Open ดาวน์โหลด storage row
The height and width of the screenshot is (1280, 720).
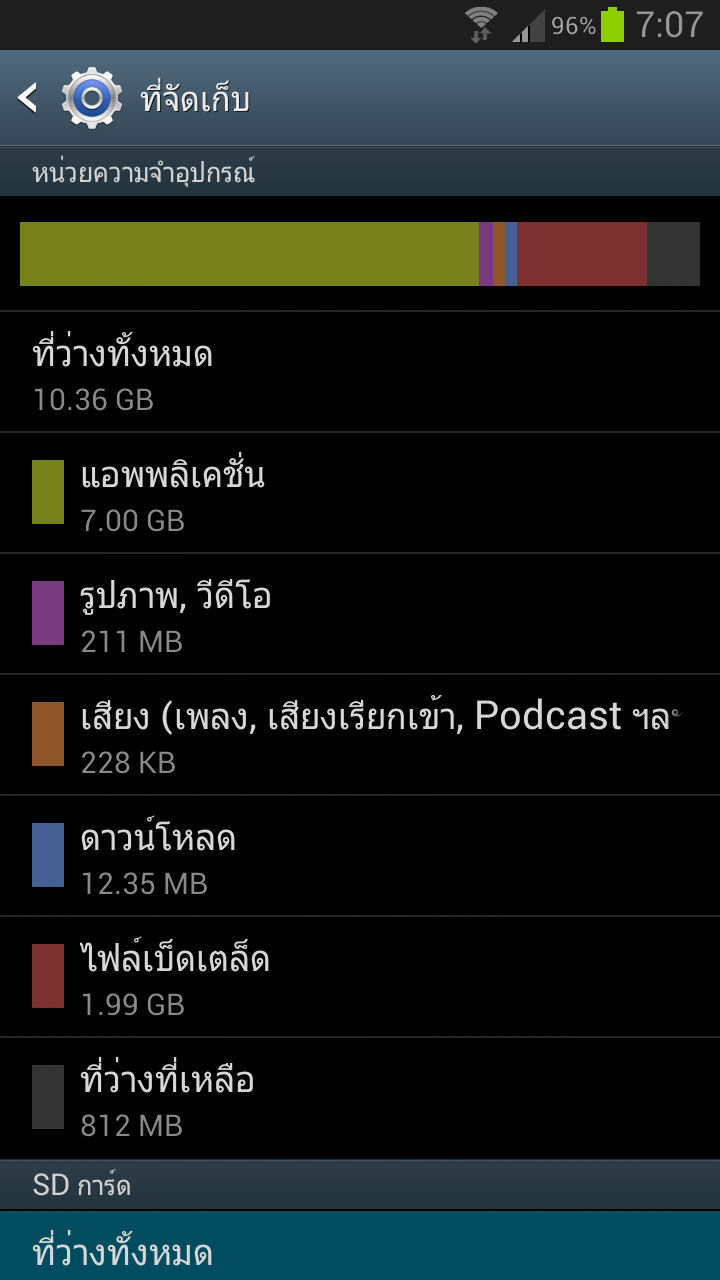coord(360,856)
